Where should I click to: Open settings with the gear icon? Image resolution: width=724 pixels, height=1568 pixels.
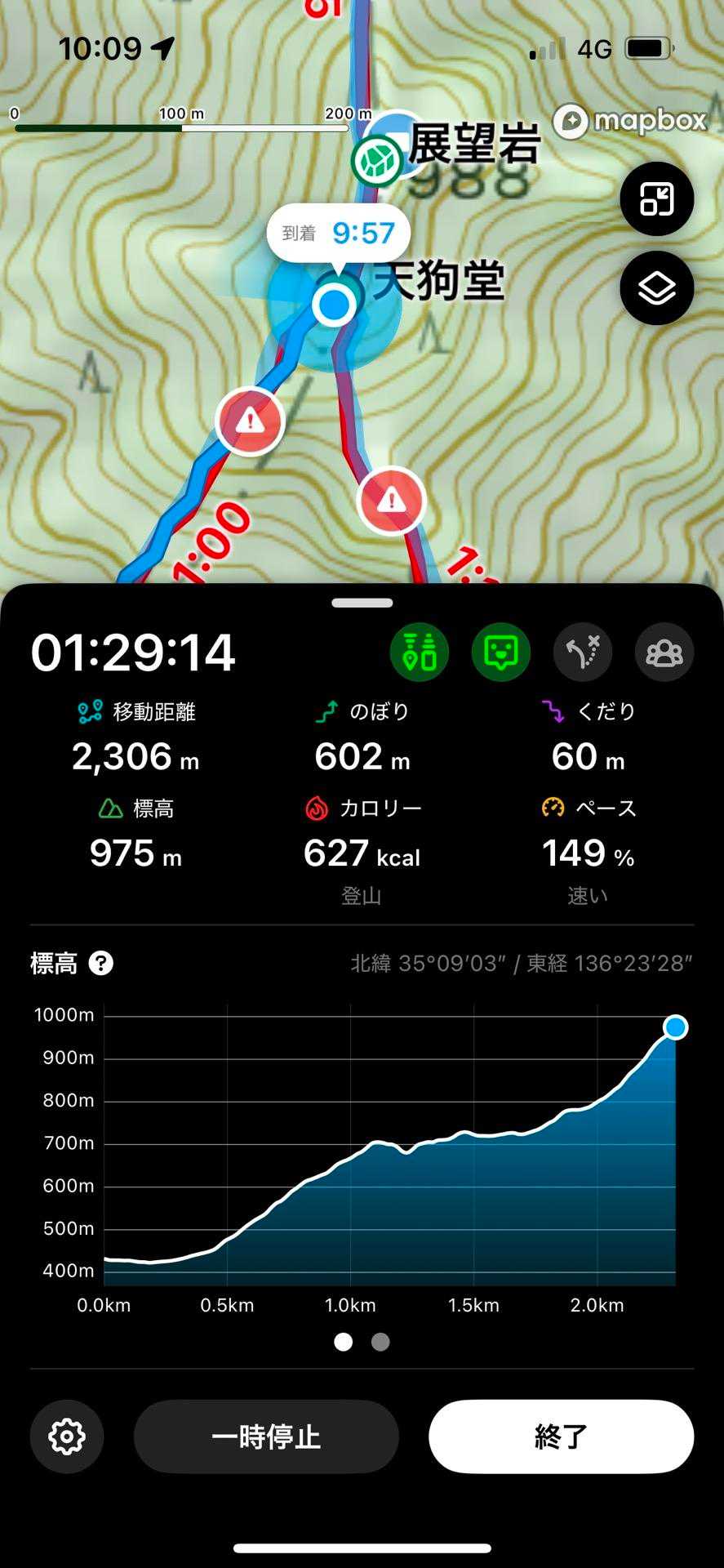[67, 1437]
